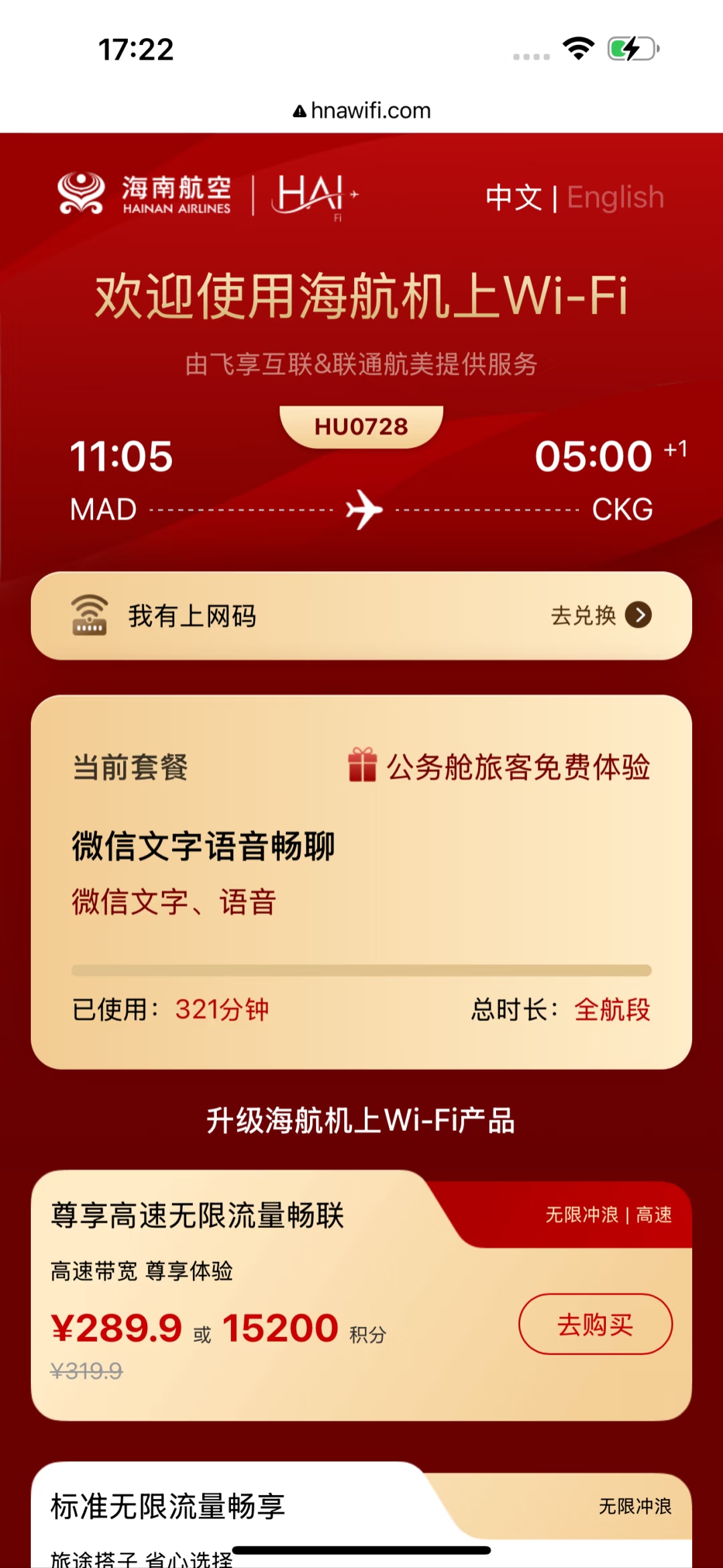723x1568 pixels.
Task: Select 中文 language option
Action: click(513, 198)
